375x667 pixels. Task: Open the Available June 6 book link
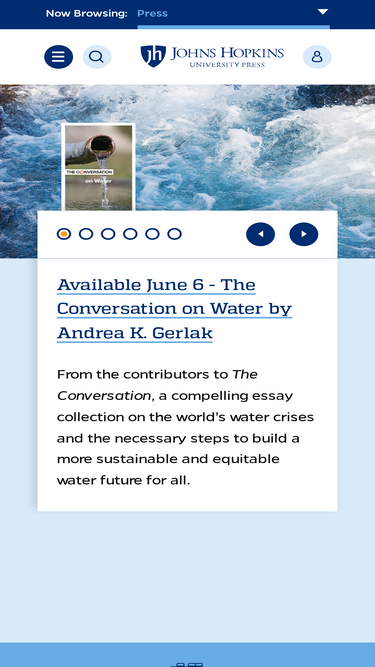[174, 309]
